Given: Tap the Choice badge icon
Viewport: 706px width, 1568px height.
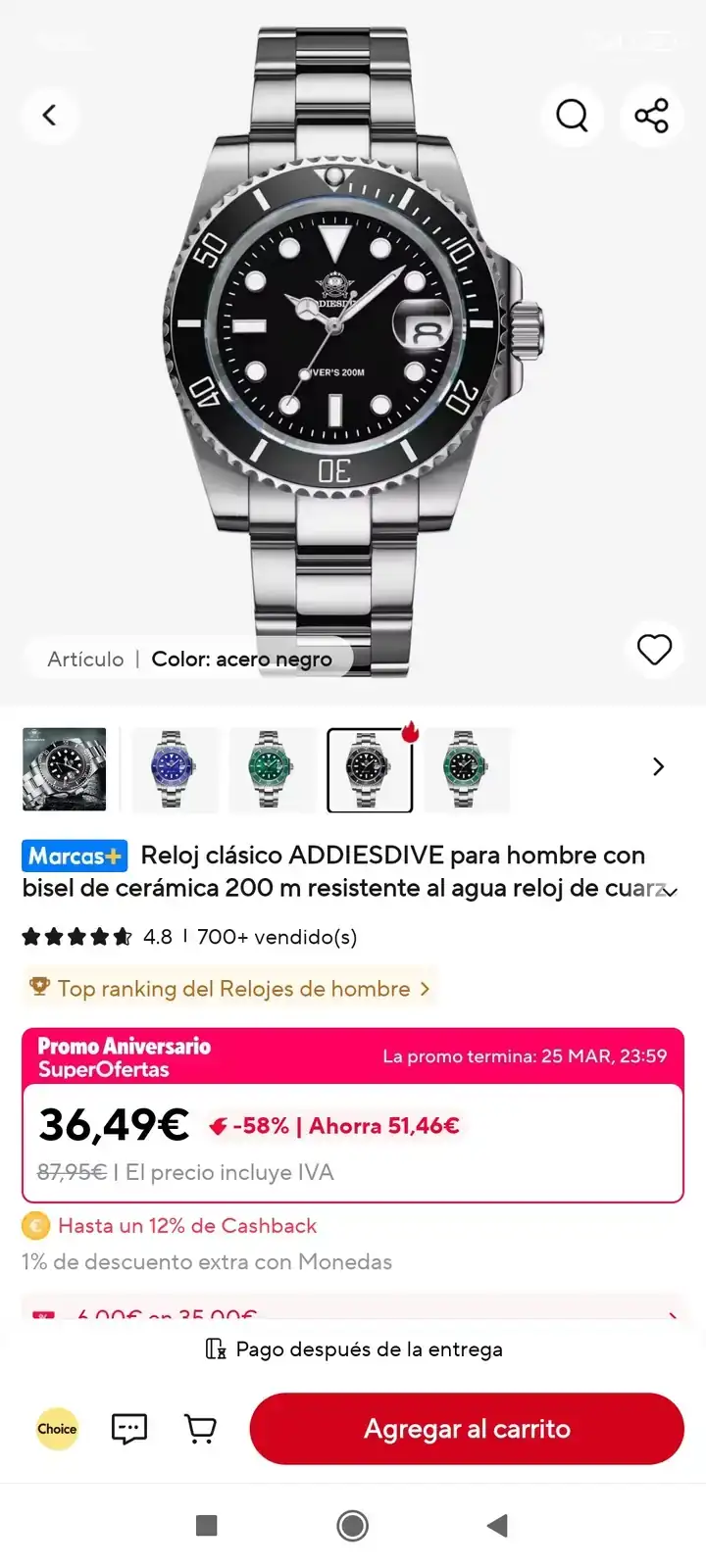Looking at the screenshot, I should click(x=56, y=1429).
